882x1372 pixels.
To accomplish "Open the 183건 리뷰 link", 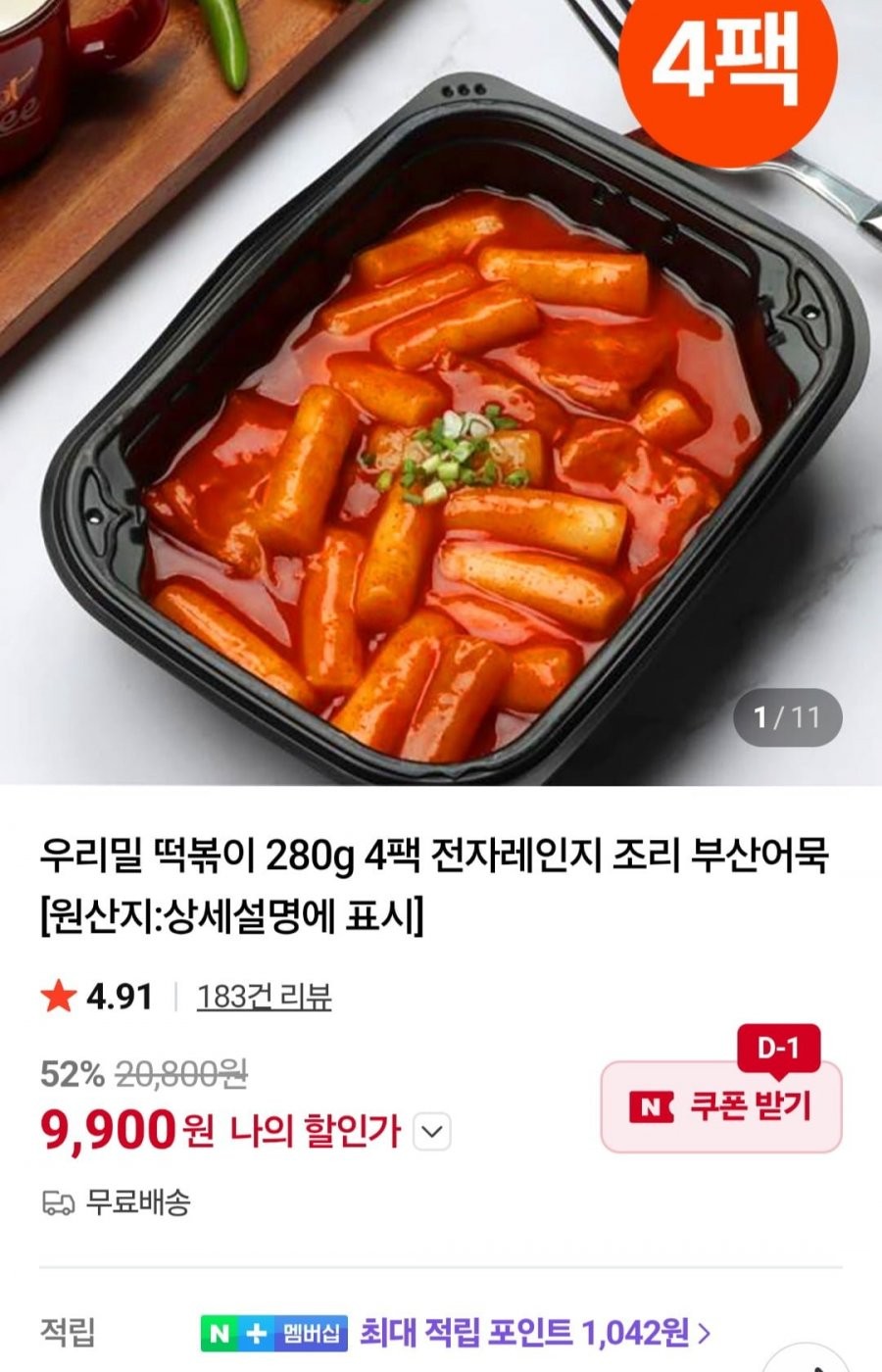I will coord(264,997).
